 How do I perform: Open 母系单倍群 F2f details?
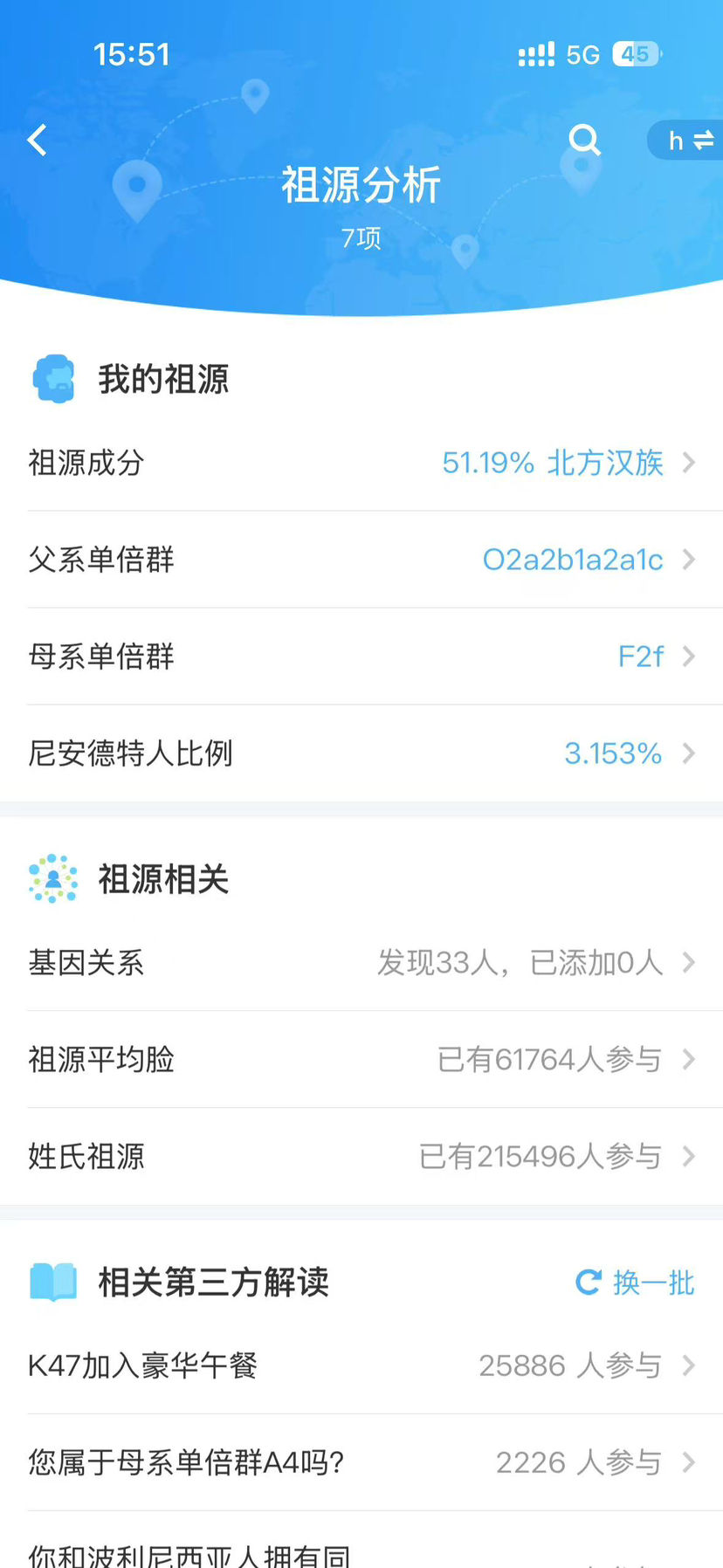(361, 657)
